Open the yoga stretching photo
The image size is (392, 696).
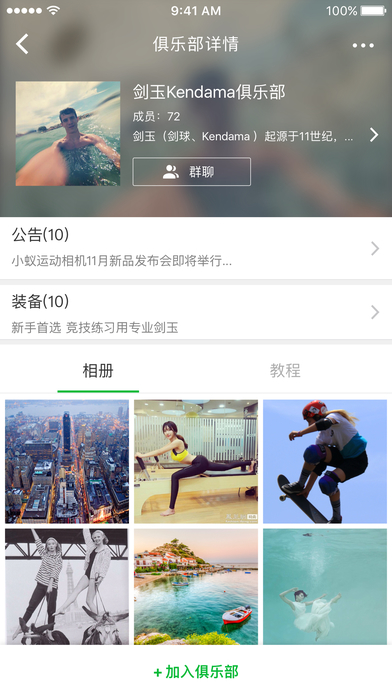point(196,462)
